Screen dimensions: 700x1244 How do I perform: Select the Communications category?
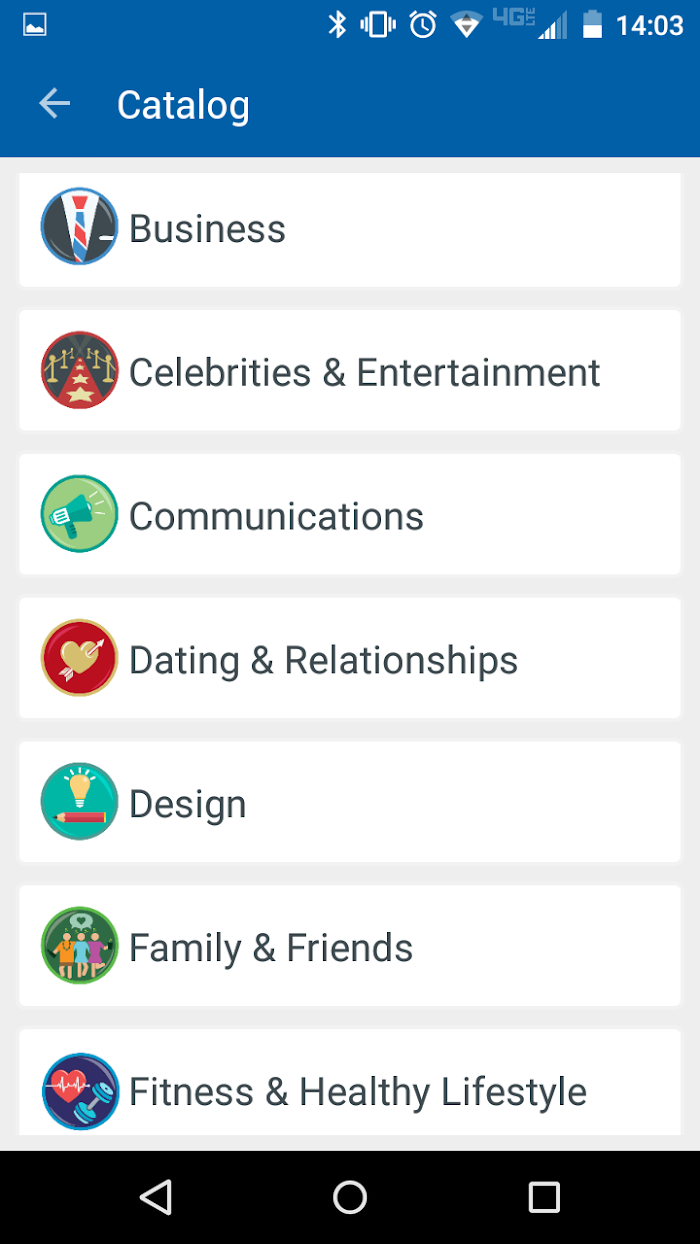tap(350, 515)
